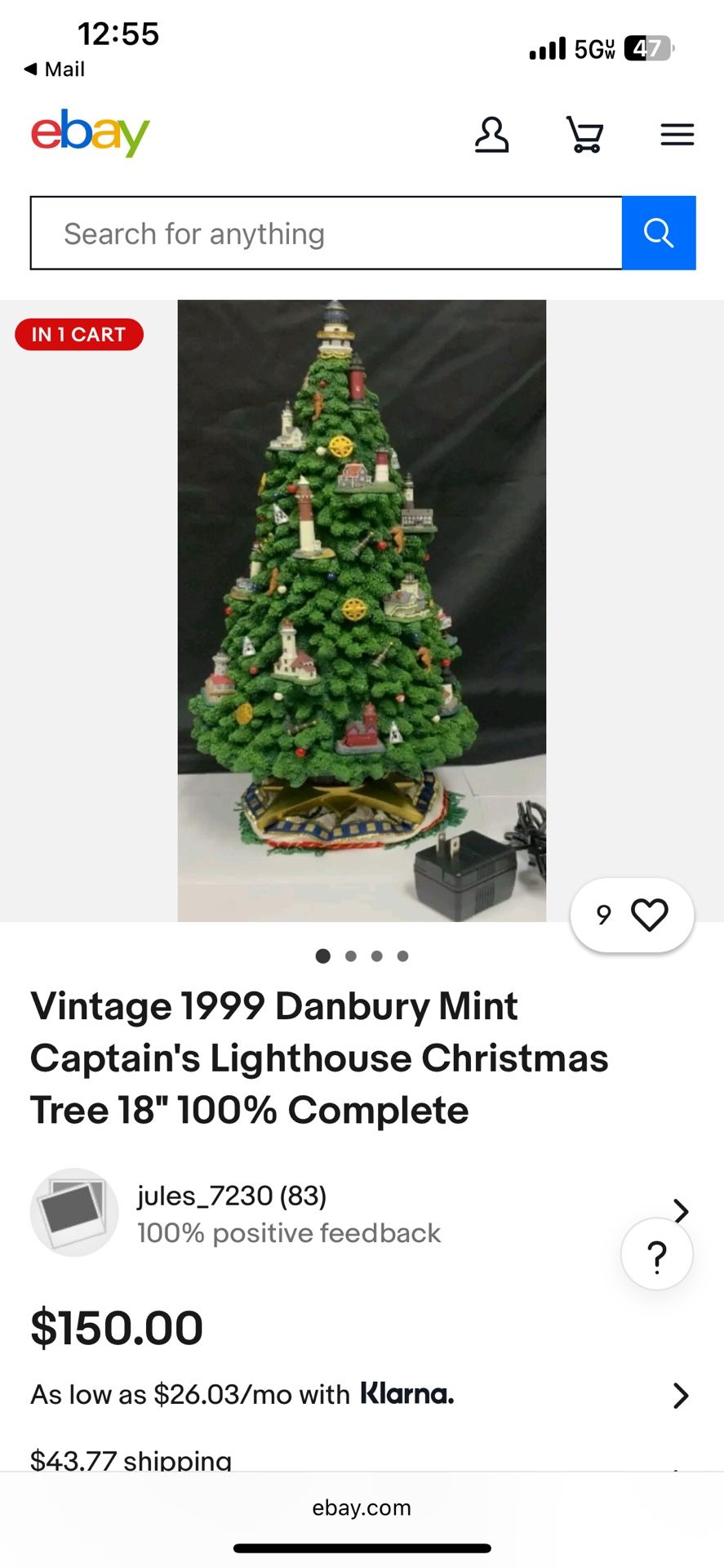Screen dimensions: 724x1568
Task: Expand seller details with right chevron
Action: click(681, 1211)
